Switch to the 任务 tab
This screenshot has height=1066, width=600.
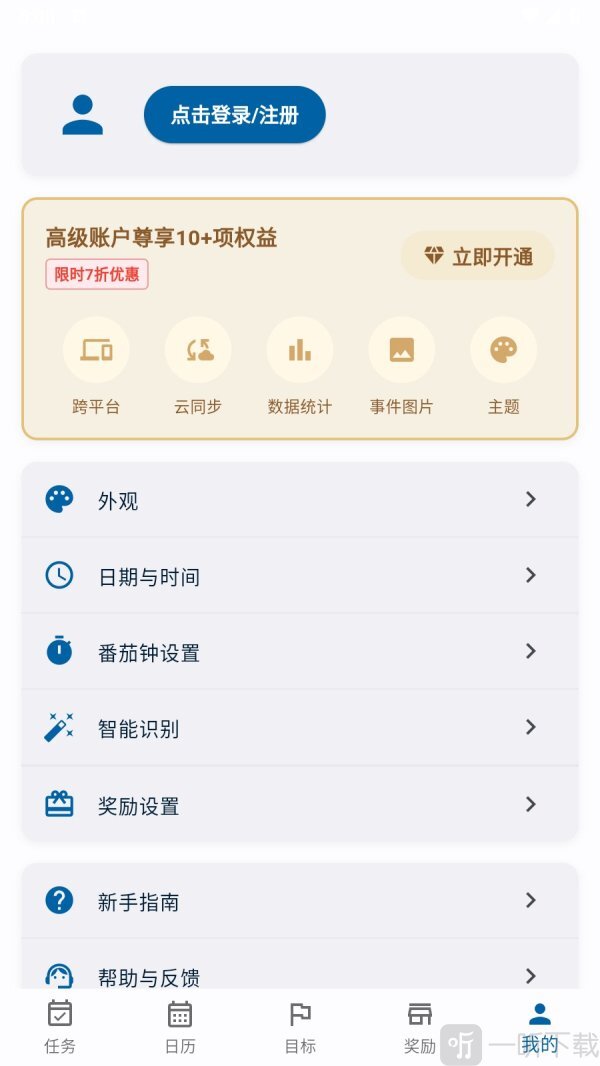(60, 1027)
